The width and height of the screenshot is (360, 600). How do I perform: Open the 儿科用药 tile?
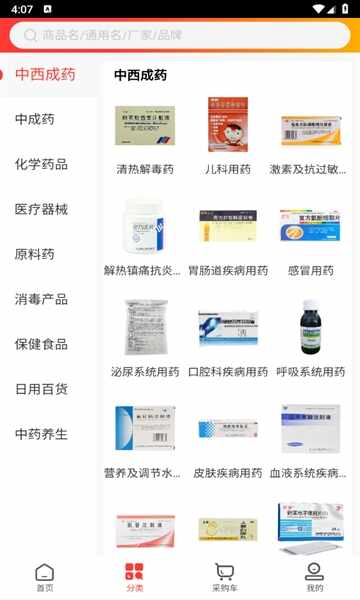click(x=228, y=138)
